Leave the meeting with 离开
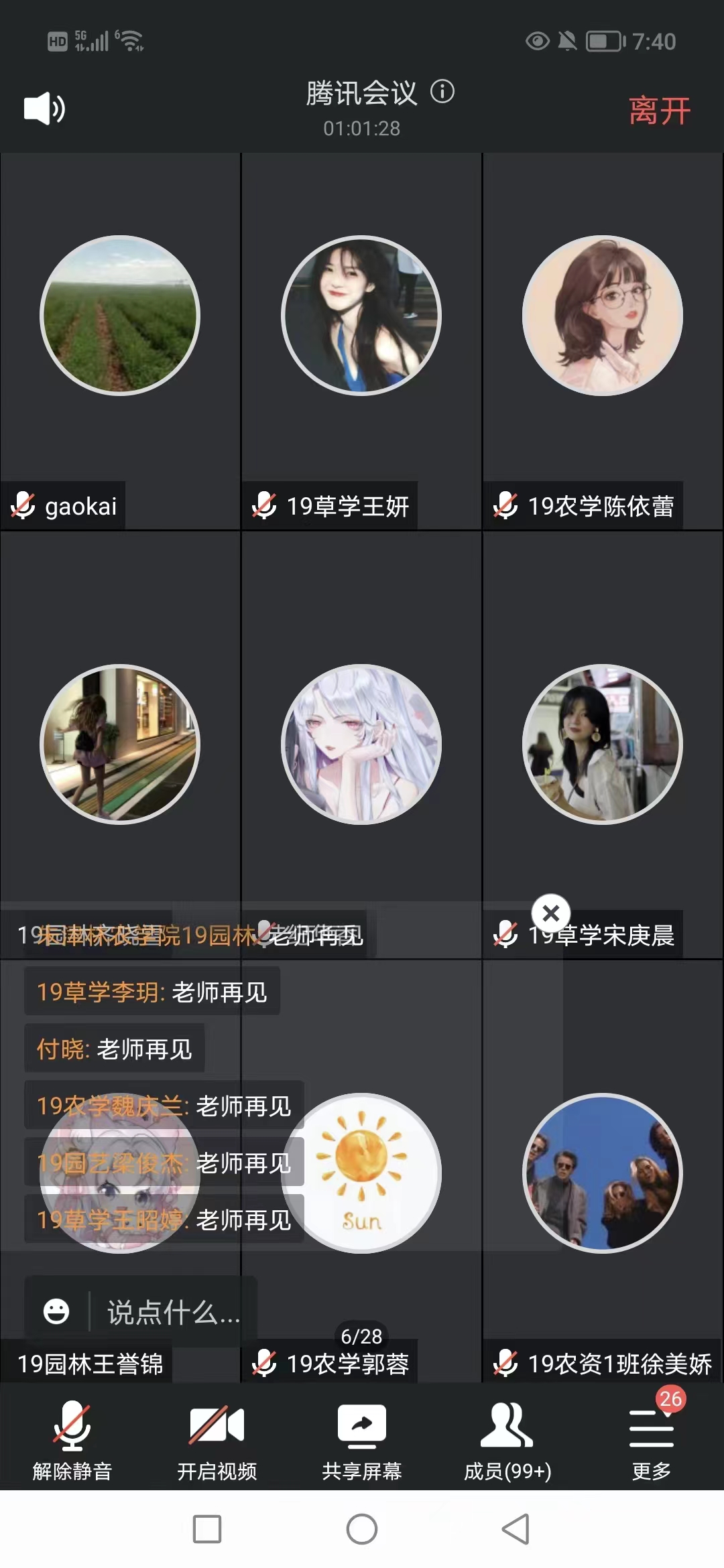 pyautogui.click(x=659, y=111)
